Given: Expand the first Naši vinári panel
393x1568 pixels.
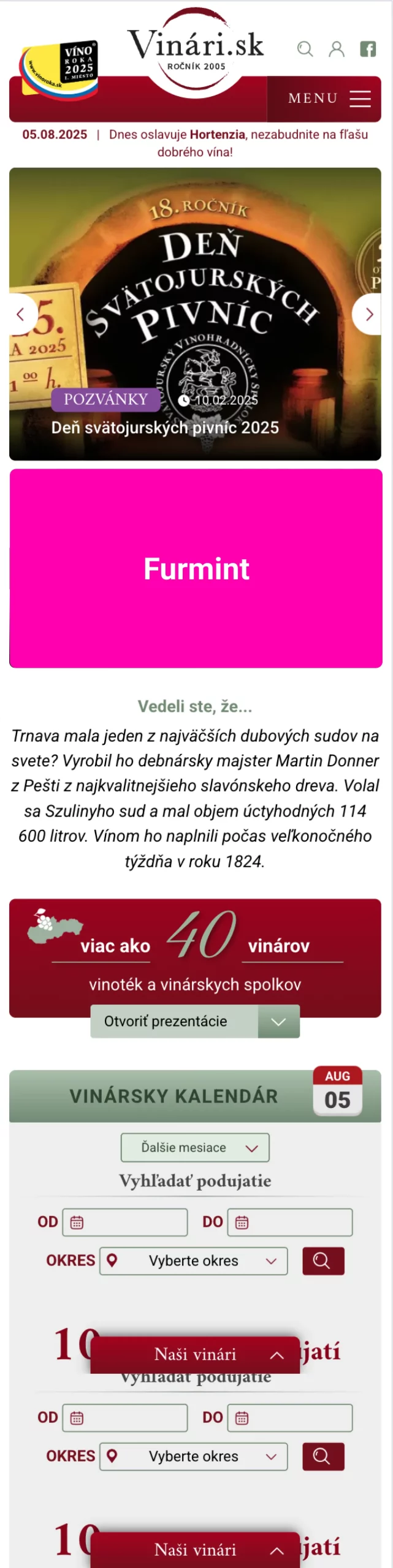Looking at the screenshot, I should tap(195, 1354).
